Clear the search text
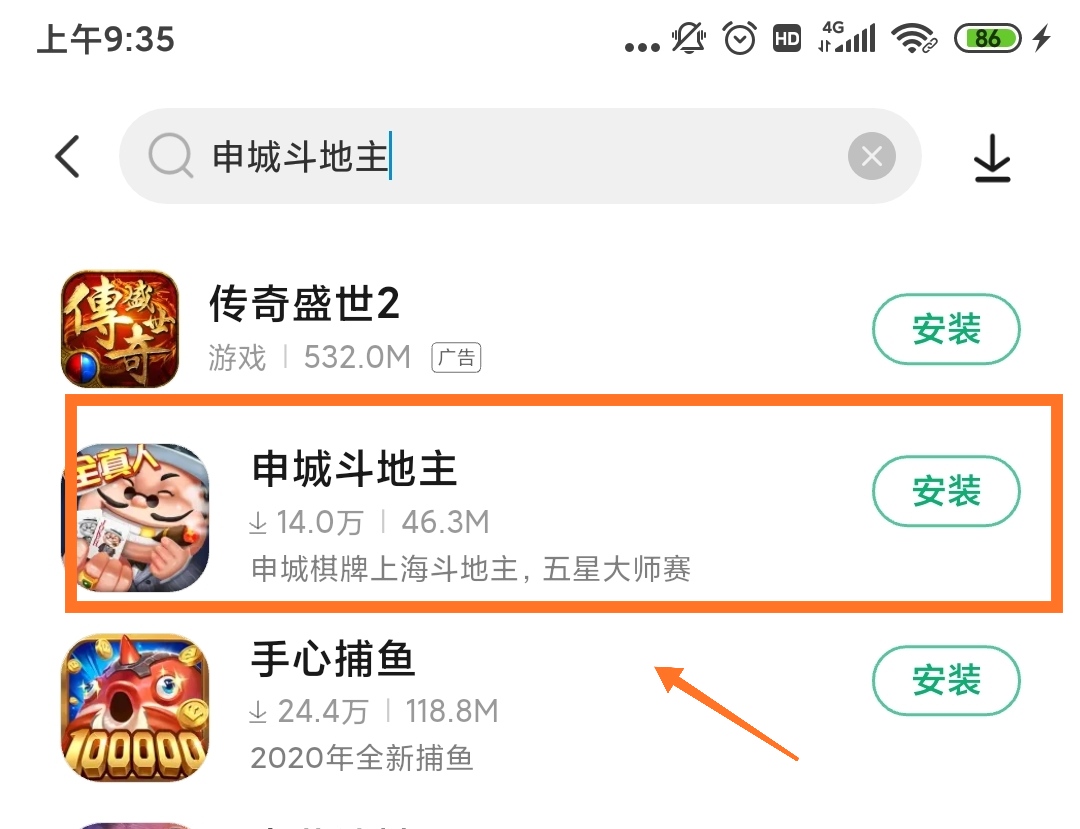 click(x=871, y=157)
